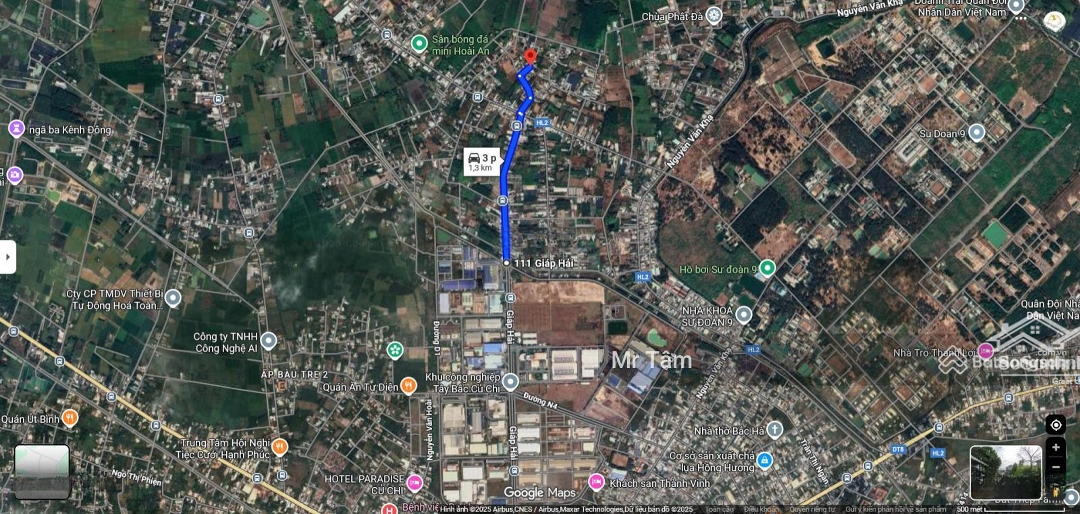Zoom out of the map
Viewport: 1080px width, 514px height.
[1056, 466]
